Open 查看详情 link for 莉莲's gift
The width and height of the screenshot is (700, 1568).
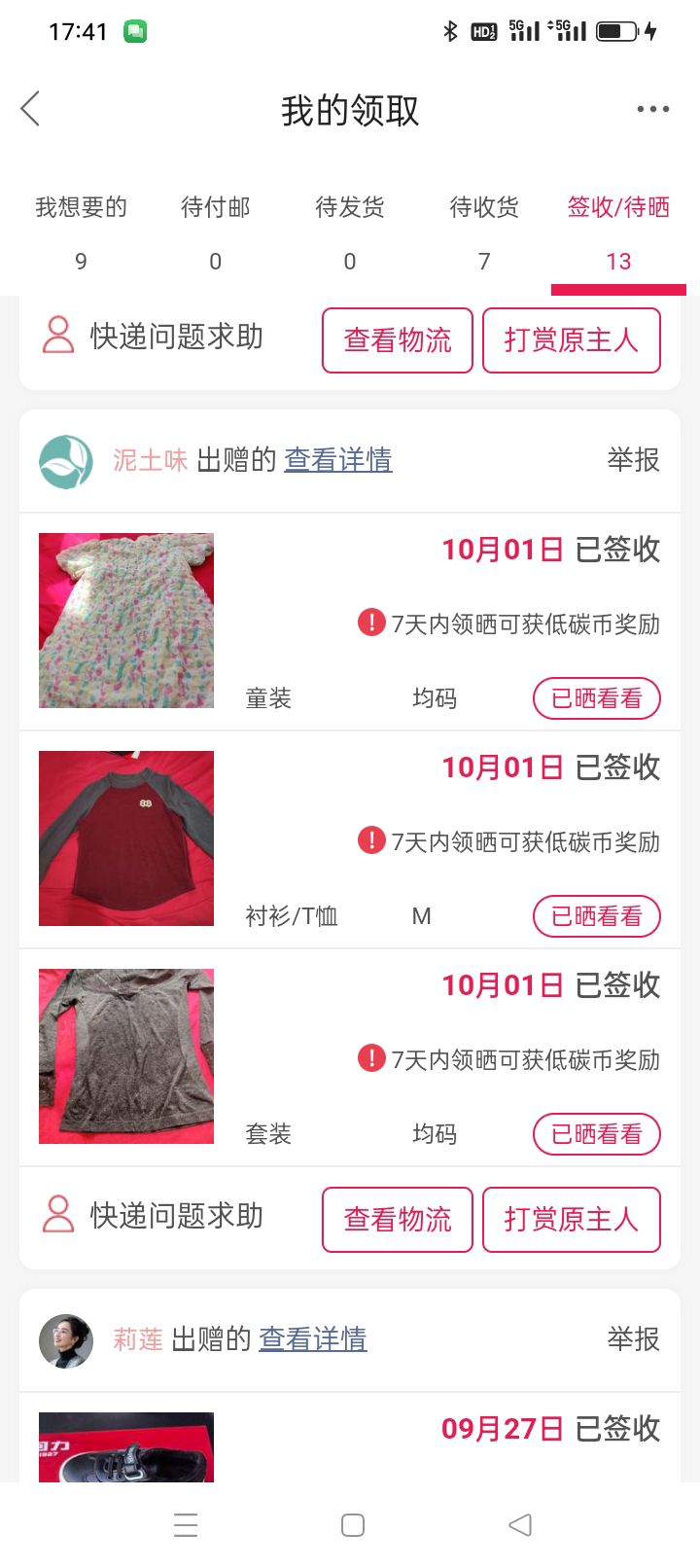pyautogui.click(x=312, y=1338)
